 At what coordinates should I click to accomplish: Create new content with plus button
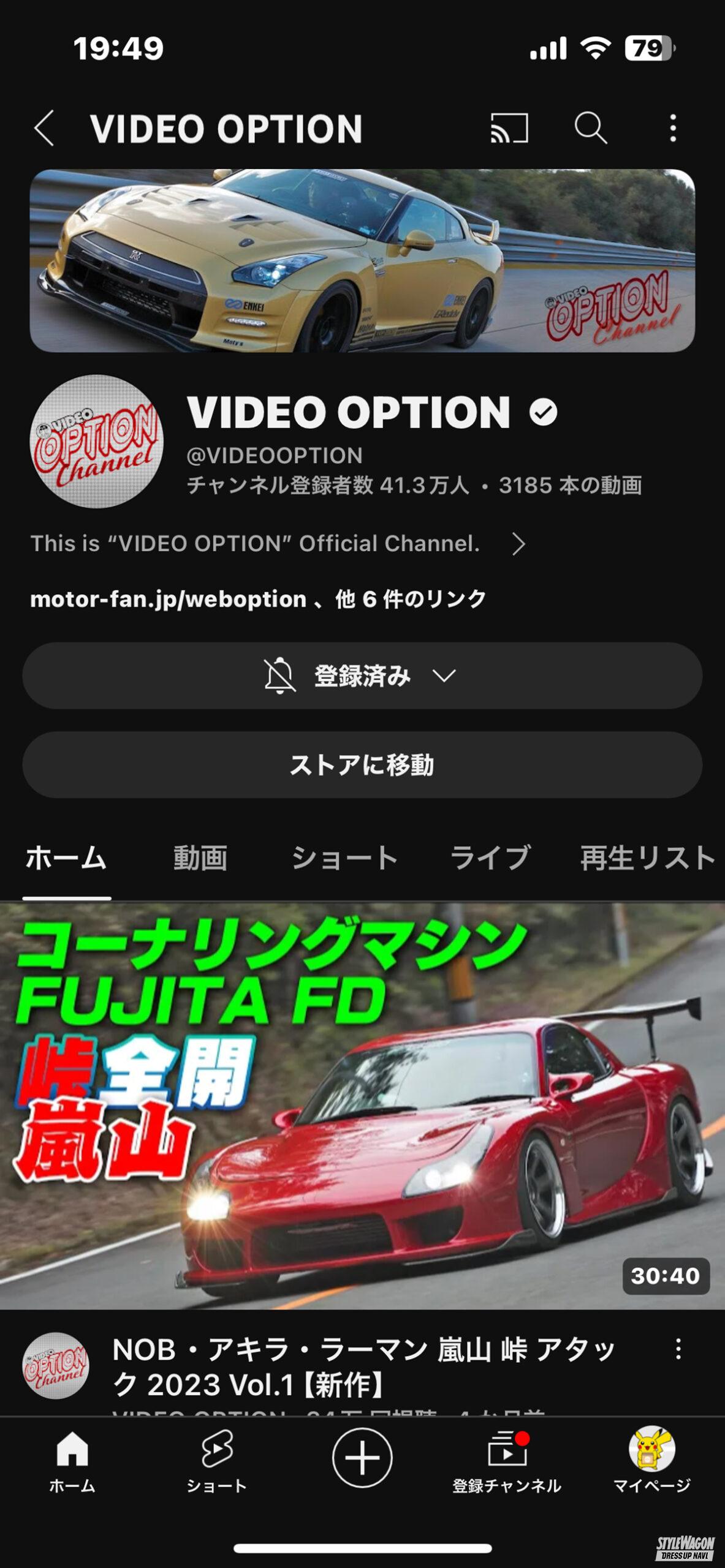click(362, 1458)
